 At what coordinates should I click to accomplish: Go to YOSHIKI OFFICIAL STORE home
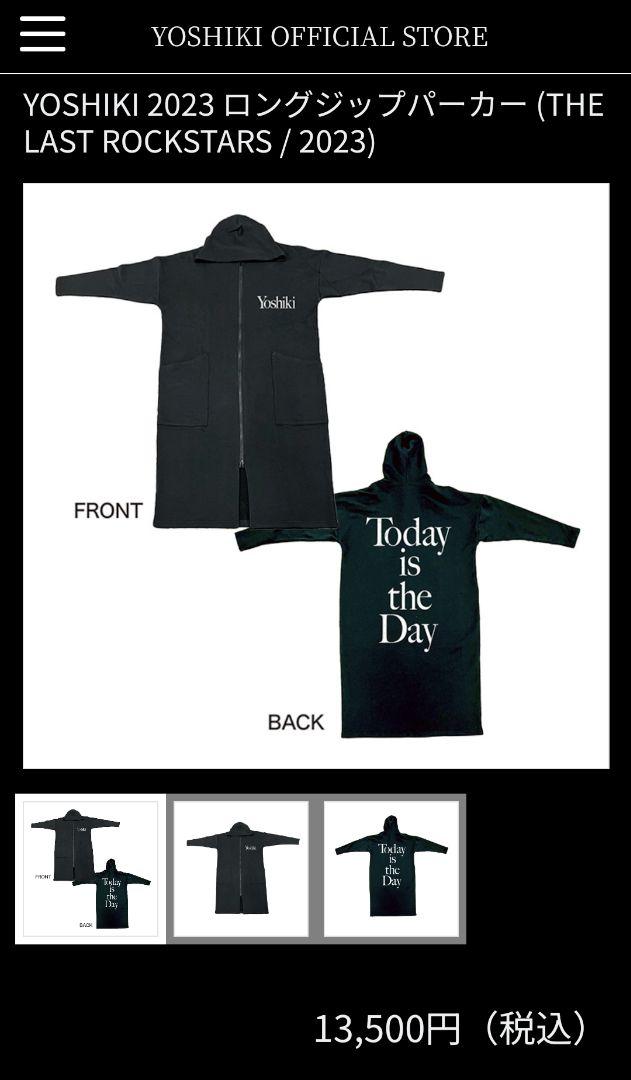(x=320, y=36)
